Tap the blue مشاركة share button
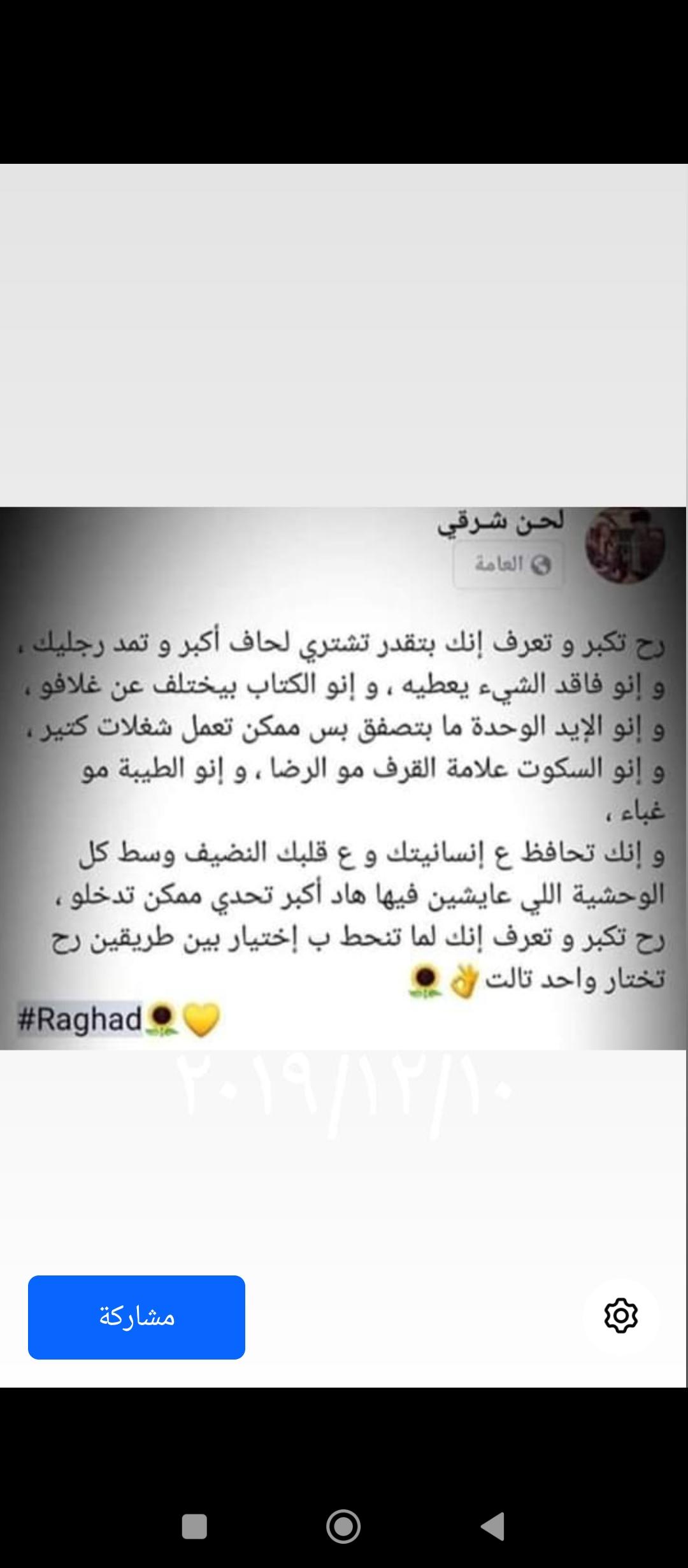 pos(136,1317)
